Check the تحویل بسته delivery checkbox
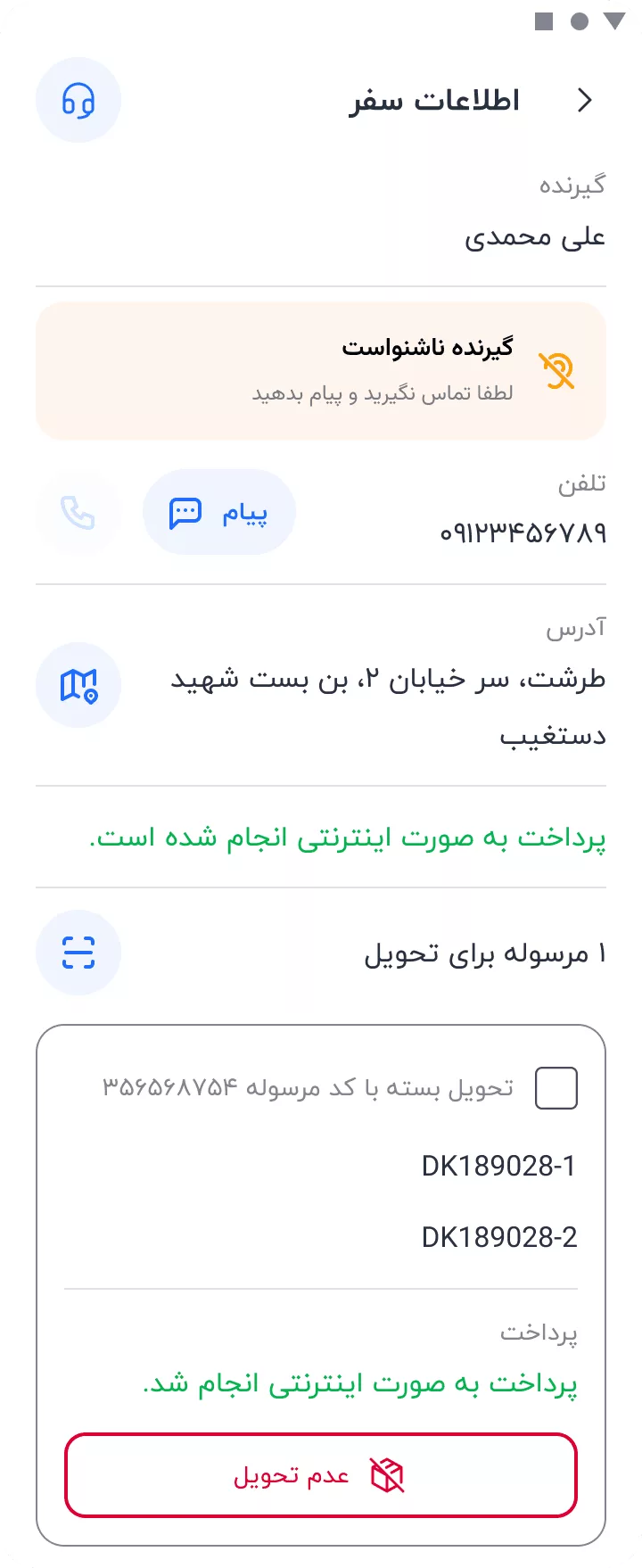This screenshot has height=1568, width=642. point(556,1087)
